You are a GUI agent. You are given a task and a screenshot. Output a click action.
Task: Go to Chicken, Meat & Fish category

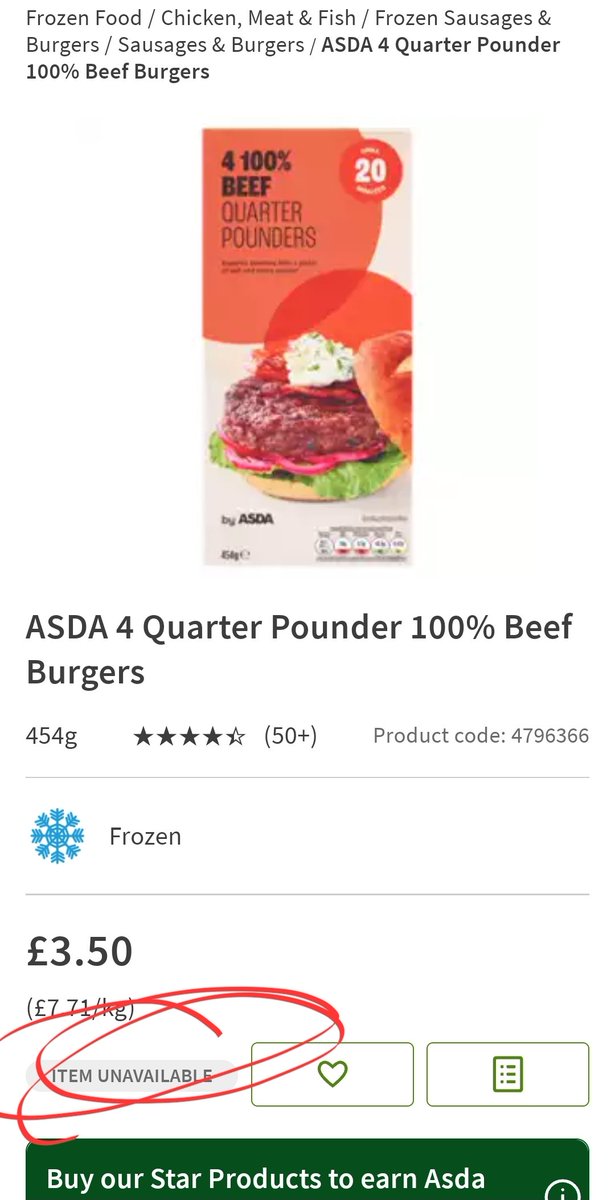point(258,19)
